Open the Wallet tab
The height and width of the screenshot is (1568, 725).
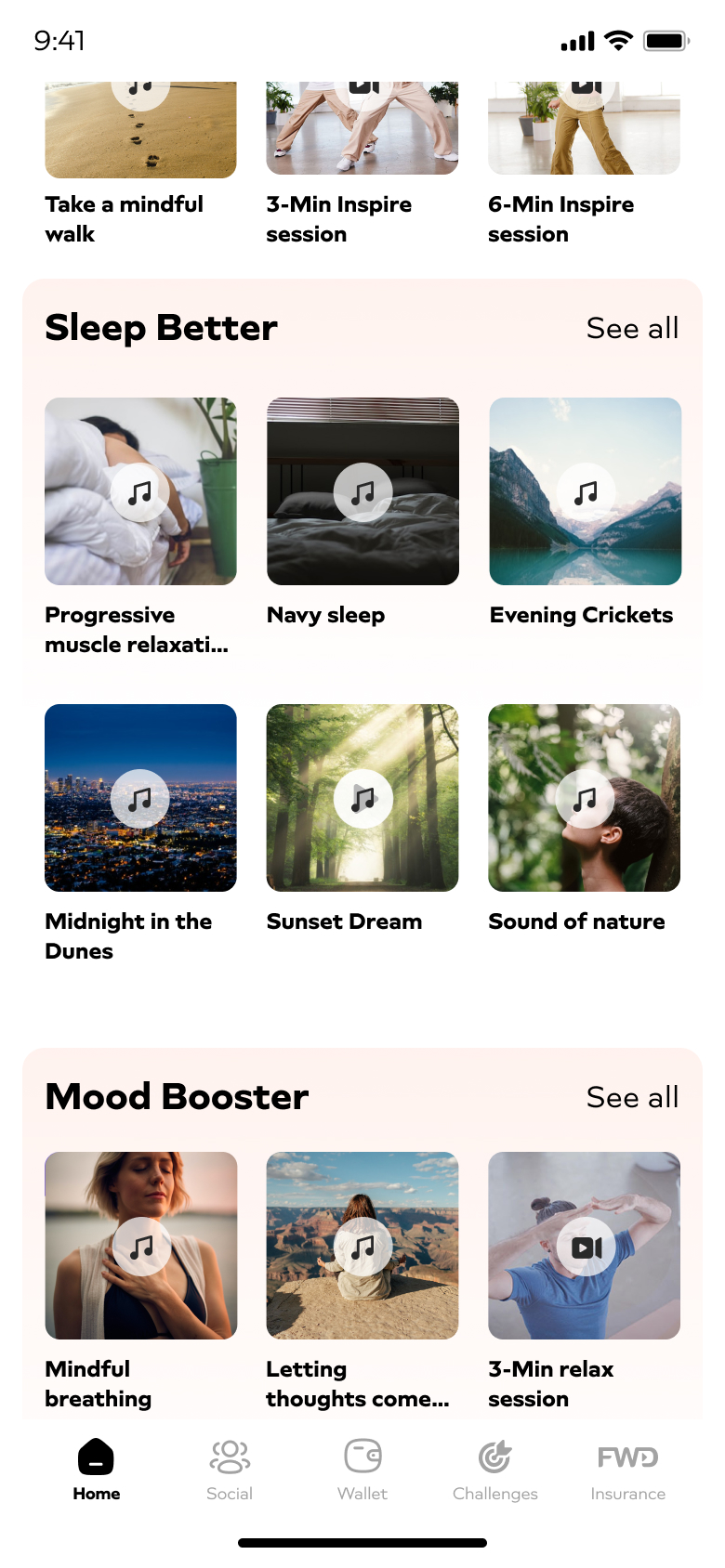point(362,1468)
